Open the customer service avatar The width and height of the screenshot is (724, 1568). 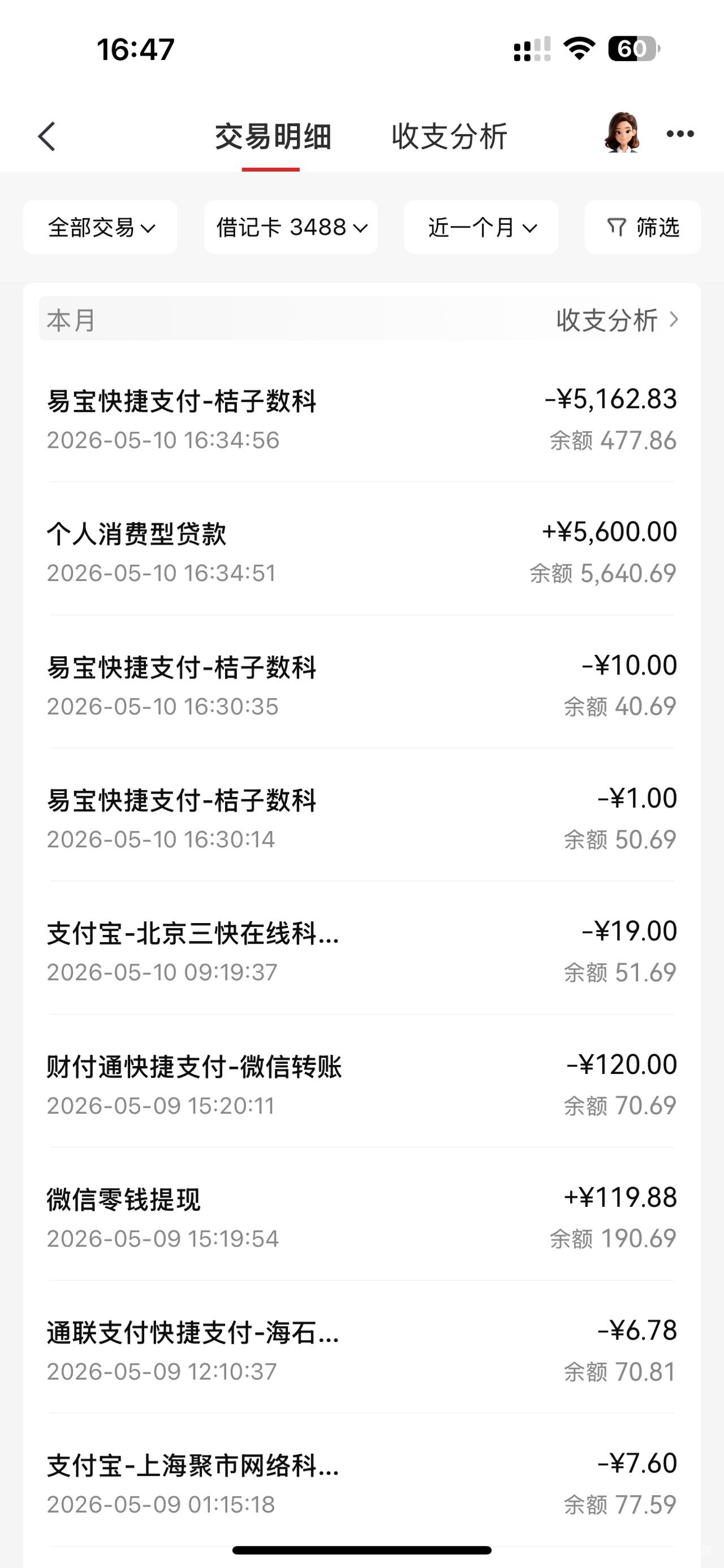point(622,132)
